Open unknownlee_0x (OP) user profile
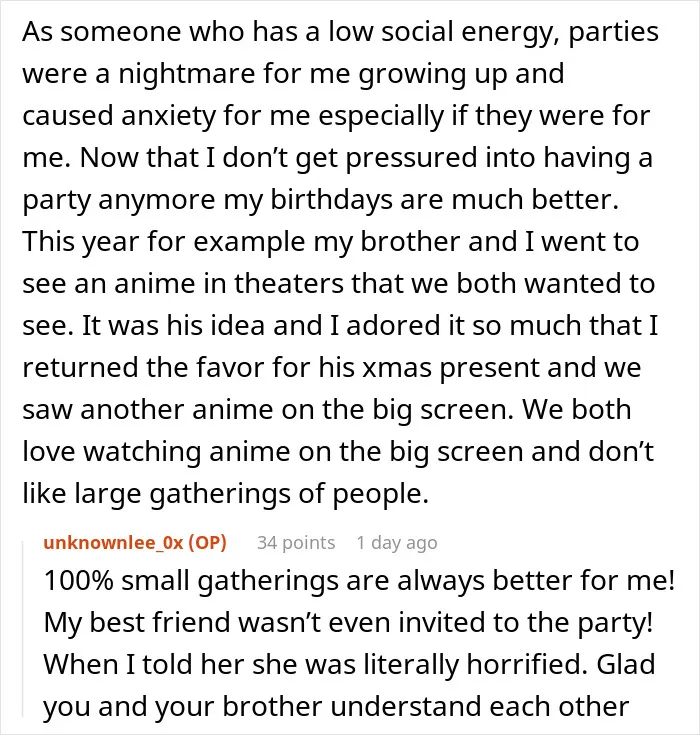This screenshot has width=700, height=735. [x=135, y=542]
